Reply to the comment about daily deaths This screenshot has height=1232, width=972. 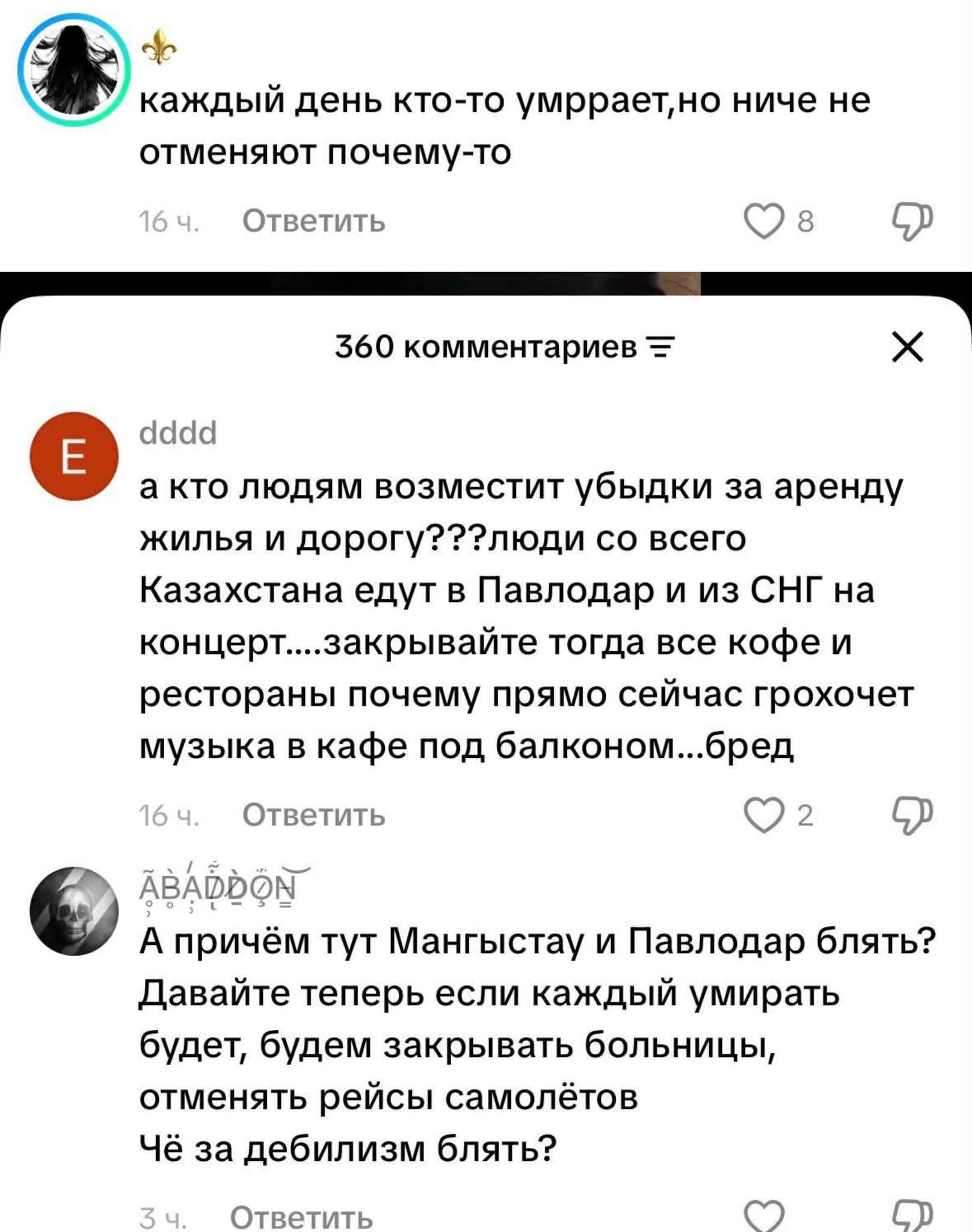tap(313, 222)
